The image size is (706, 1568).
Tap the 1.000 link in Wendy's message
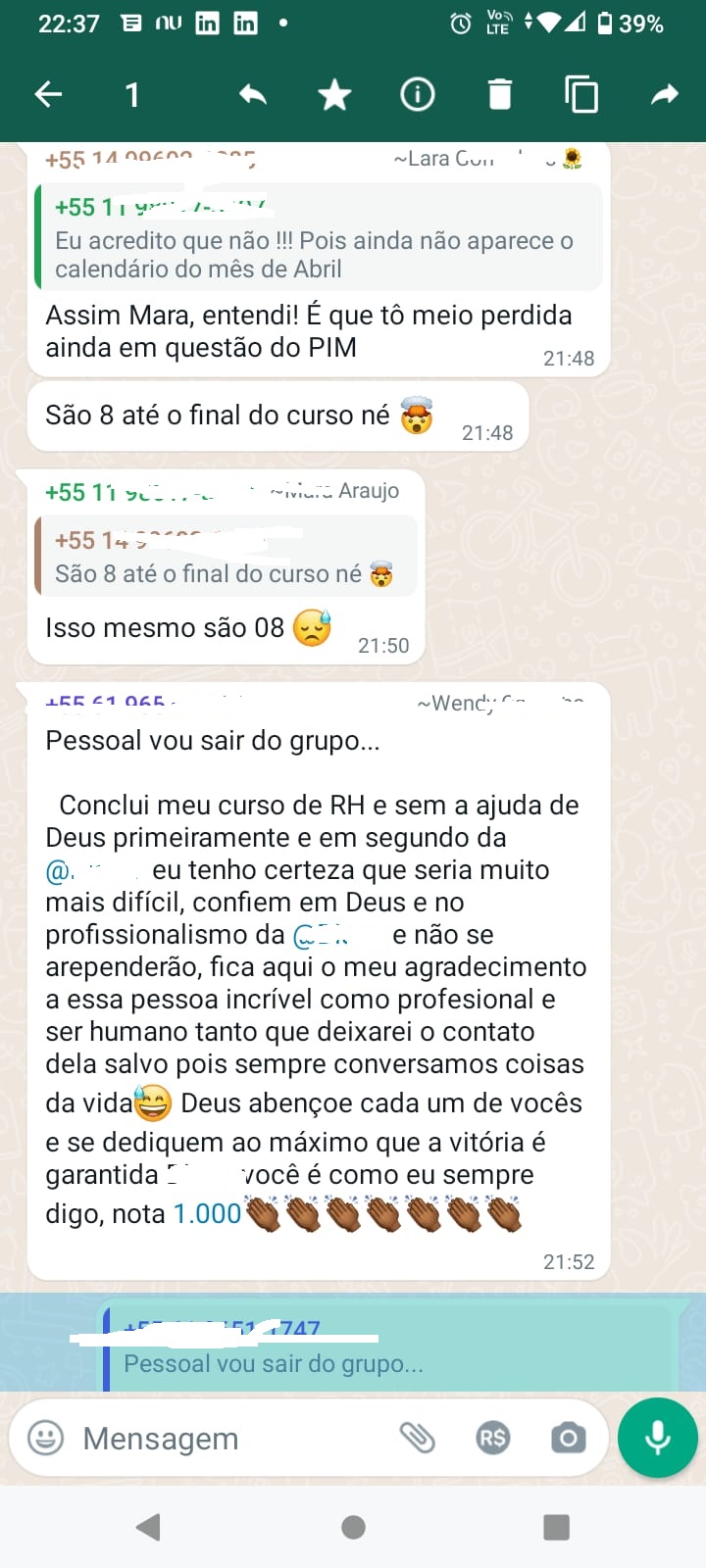pos(207,1213)
